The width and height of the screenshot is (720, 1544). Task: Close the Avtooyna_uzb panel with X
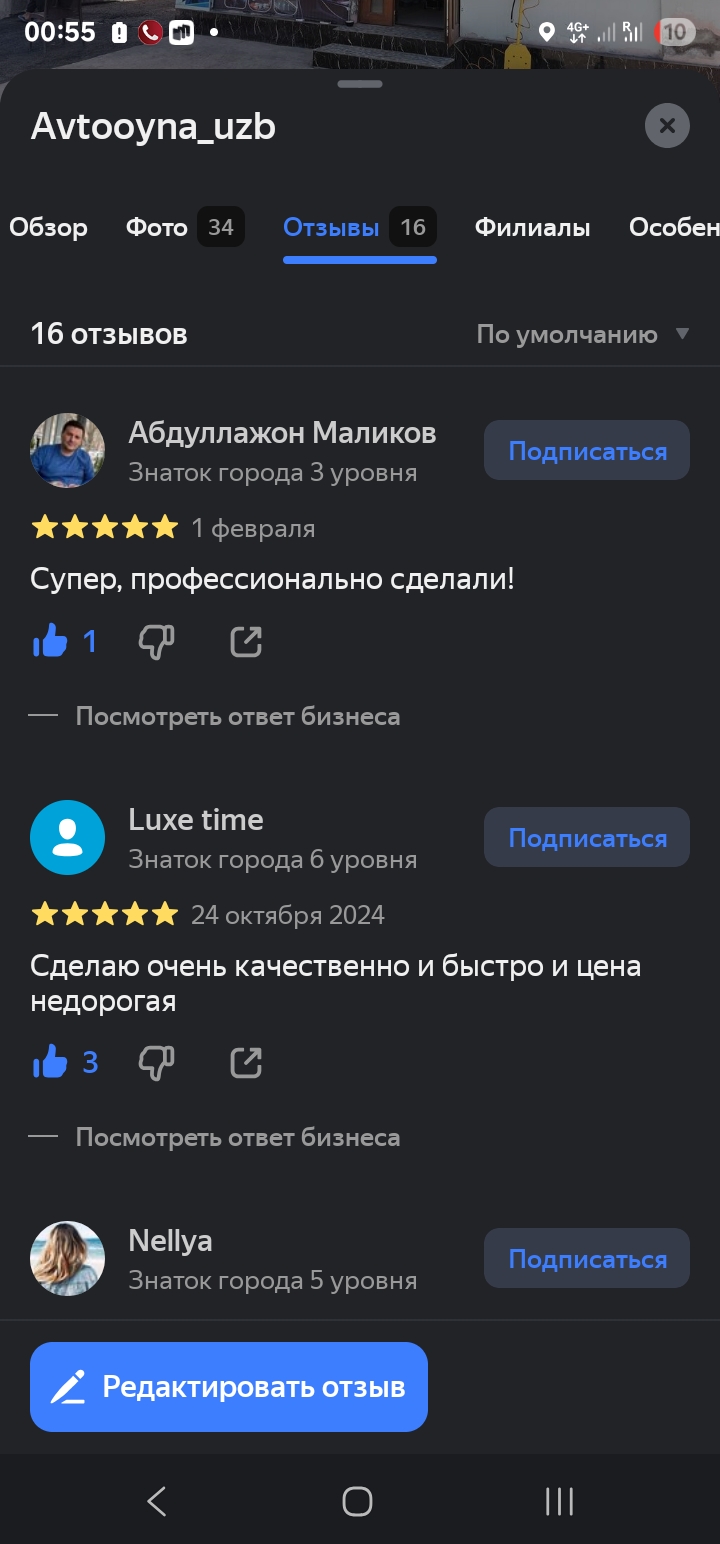[667, 125]
